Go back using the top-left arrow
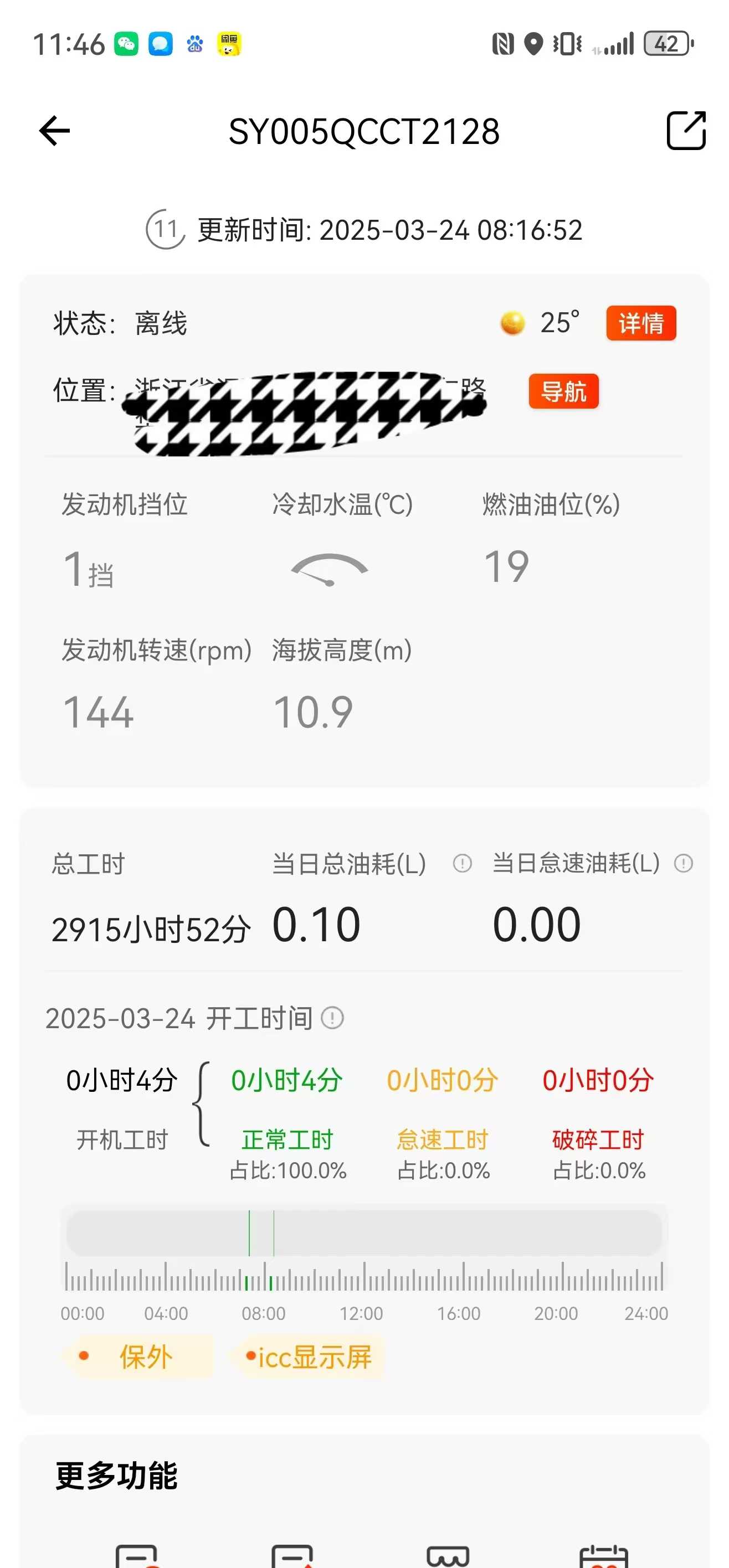729x1568 pixels. click(x=55, y=131)
